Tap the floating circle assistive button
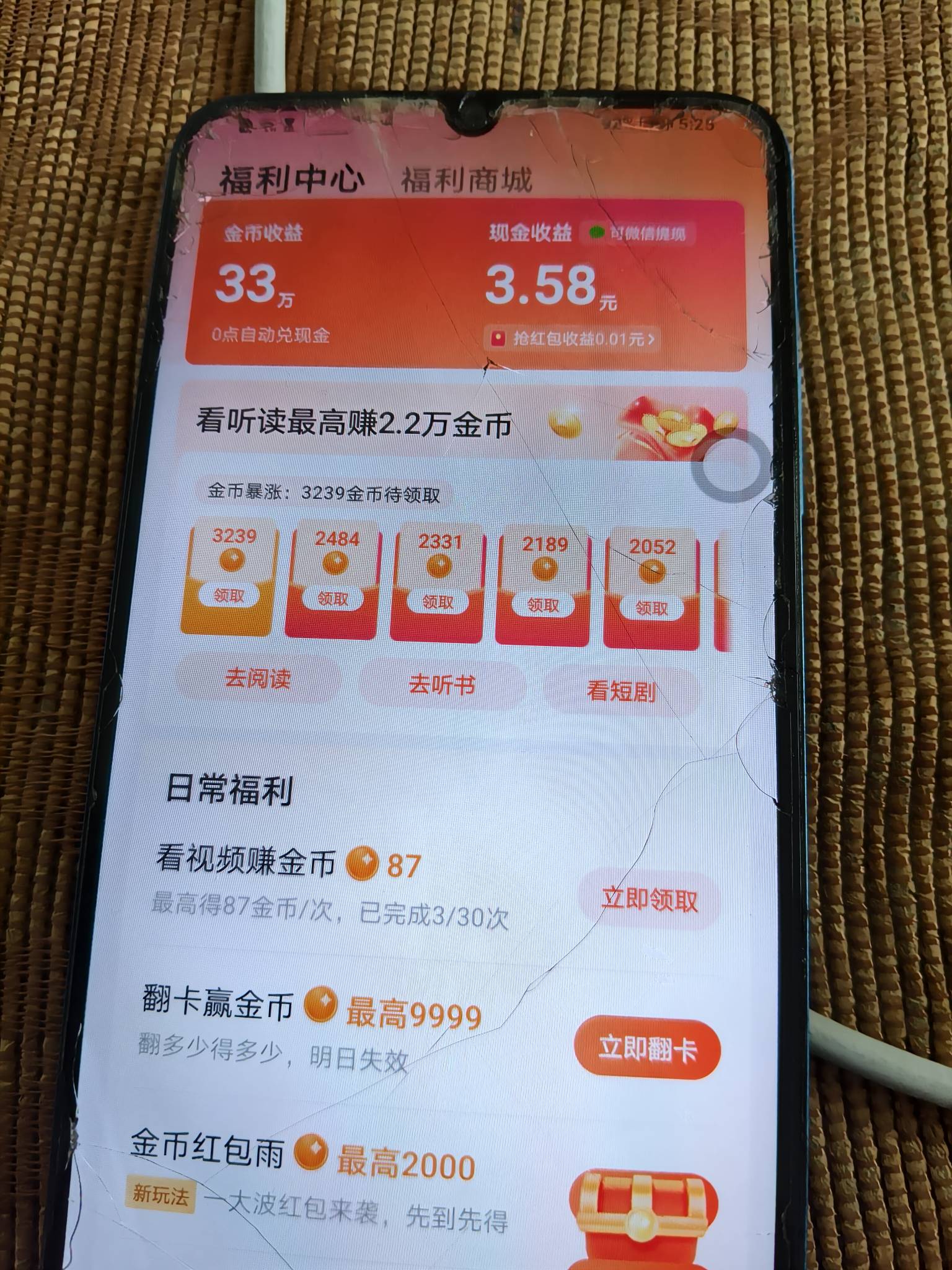 pos(731,466)
